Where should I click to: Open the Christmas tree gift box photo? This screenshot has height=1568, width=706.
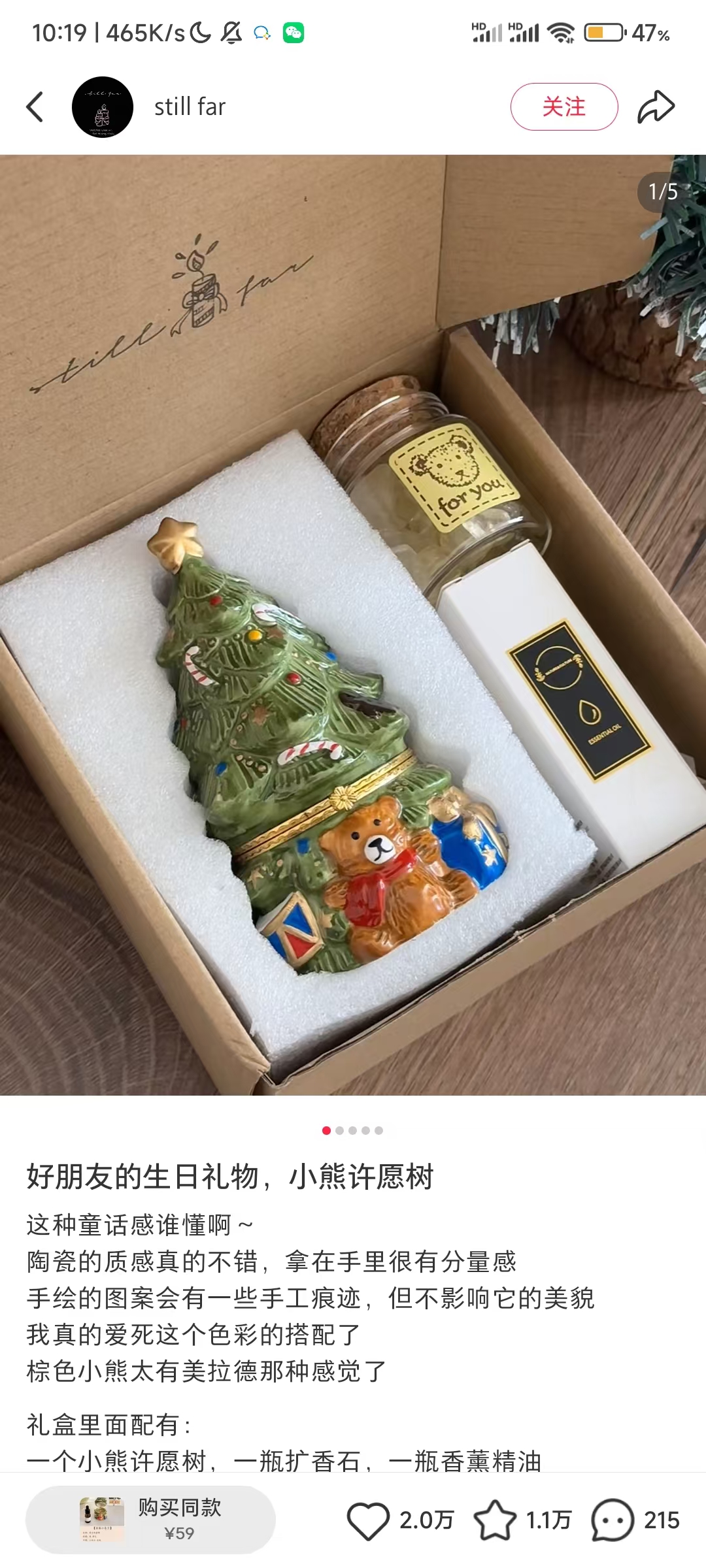coord(353,625)
